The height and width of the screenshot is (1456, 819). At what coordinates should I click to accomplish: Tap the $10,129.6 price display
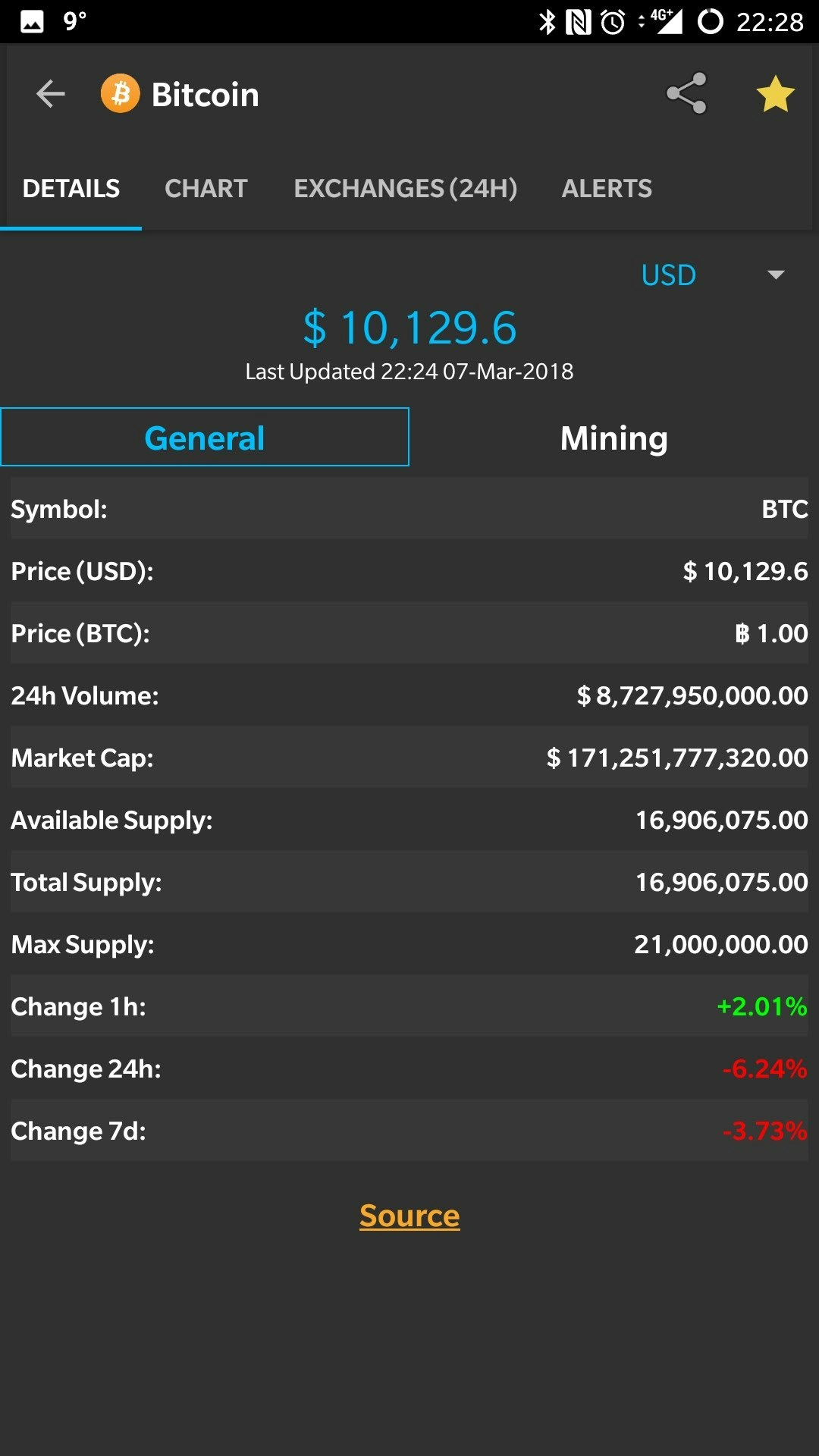pos(409,327)
